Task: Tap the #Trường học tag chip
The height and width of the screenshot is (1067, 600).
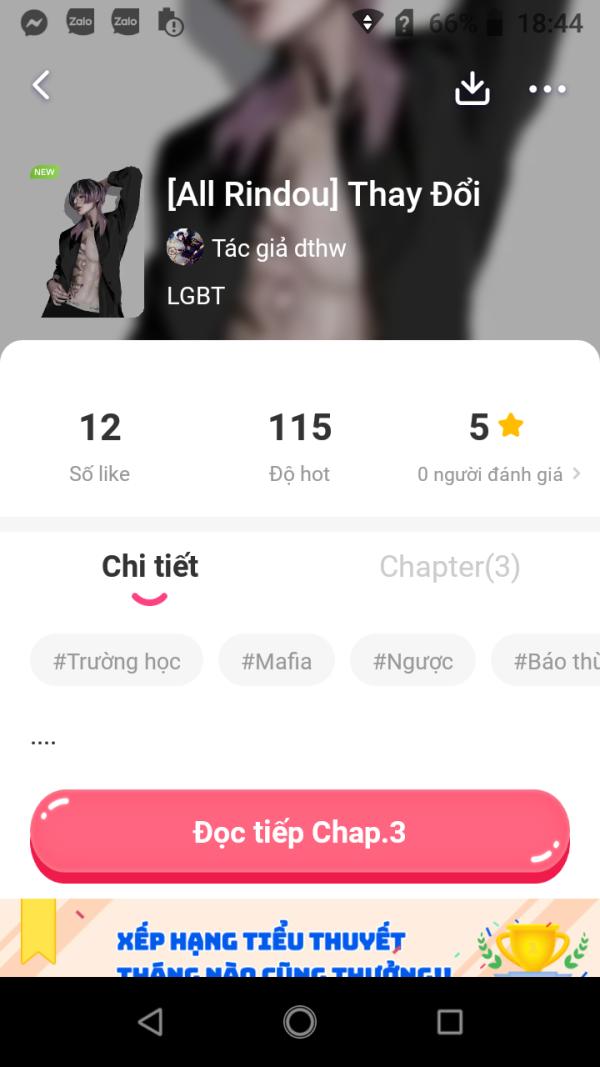Action: coord(117,661)
